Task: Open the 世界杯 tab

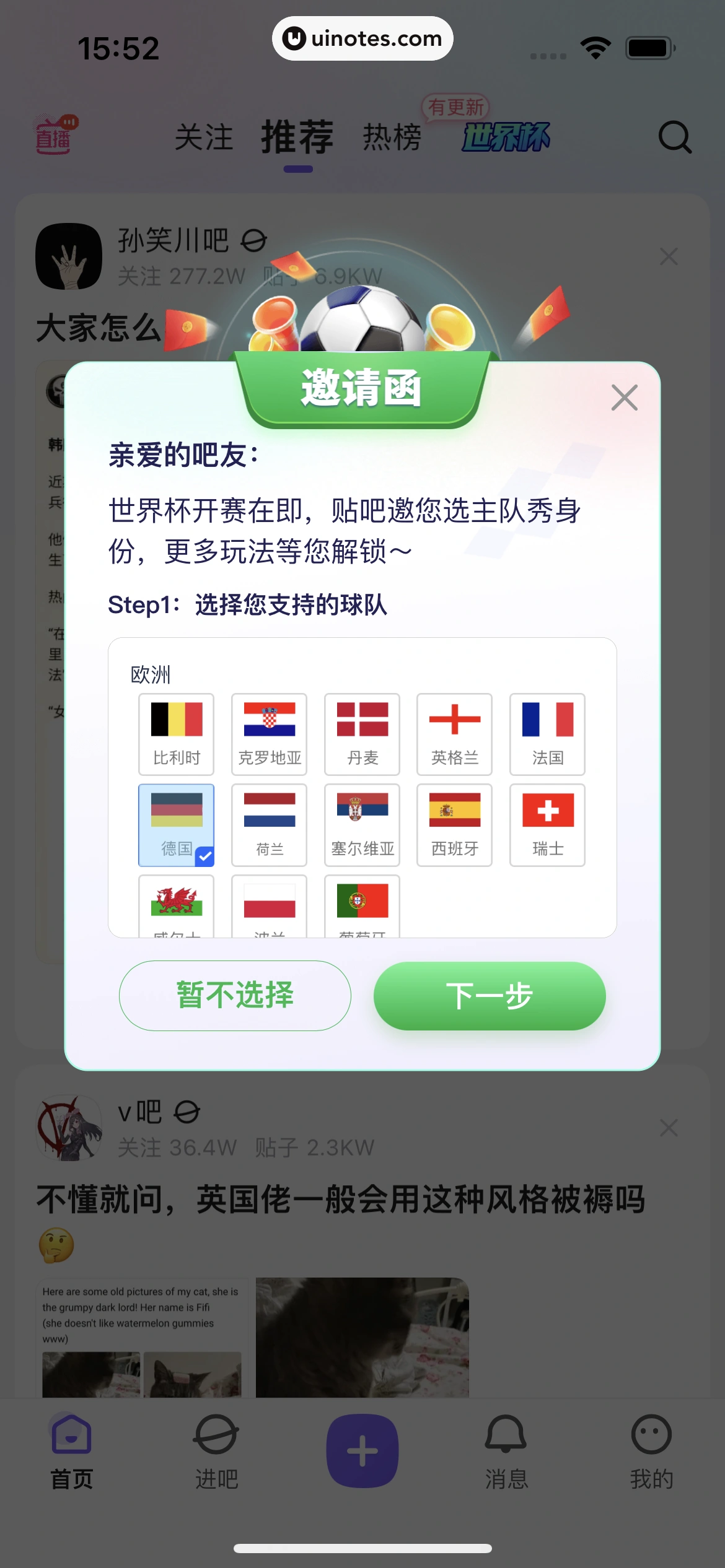Action: [505, 137]
